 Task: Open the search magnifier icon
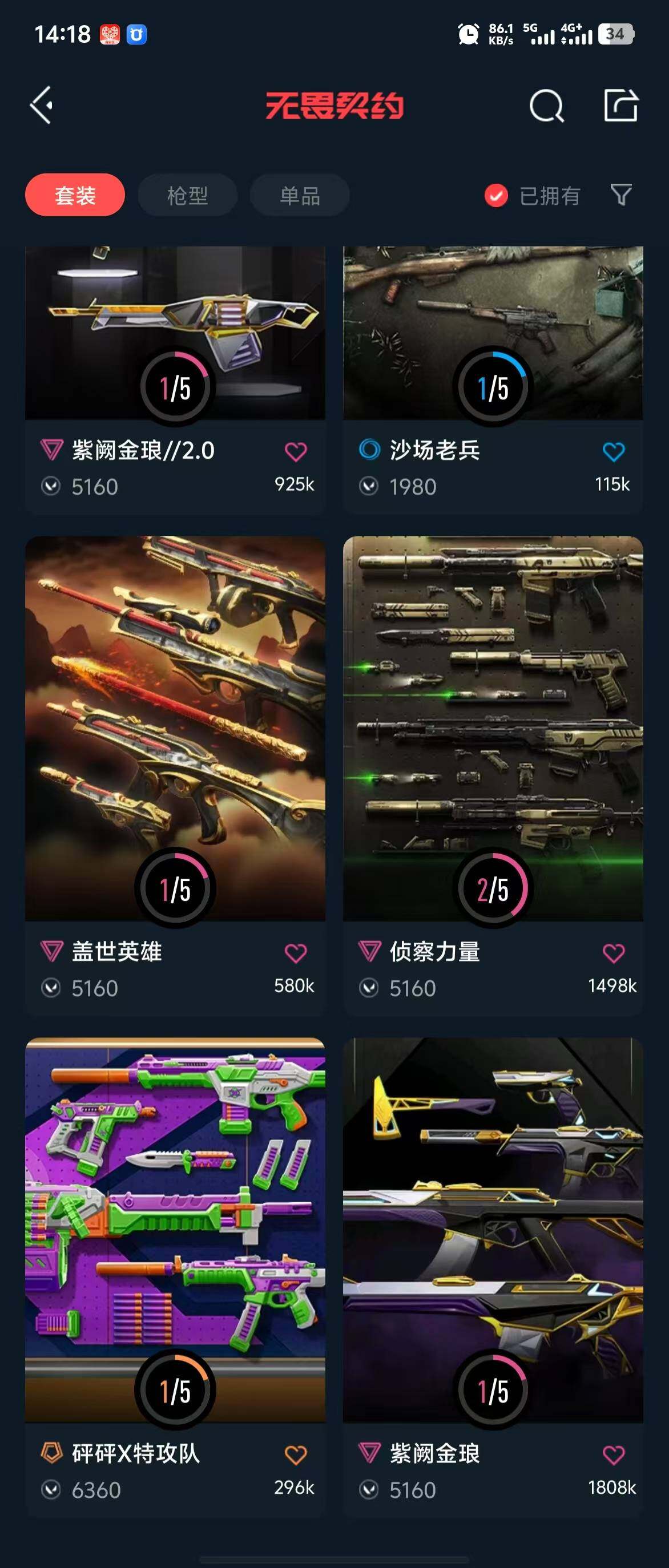tap(546, 107)
